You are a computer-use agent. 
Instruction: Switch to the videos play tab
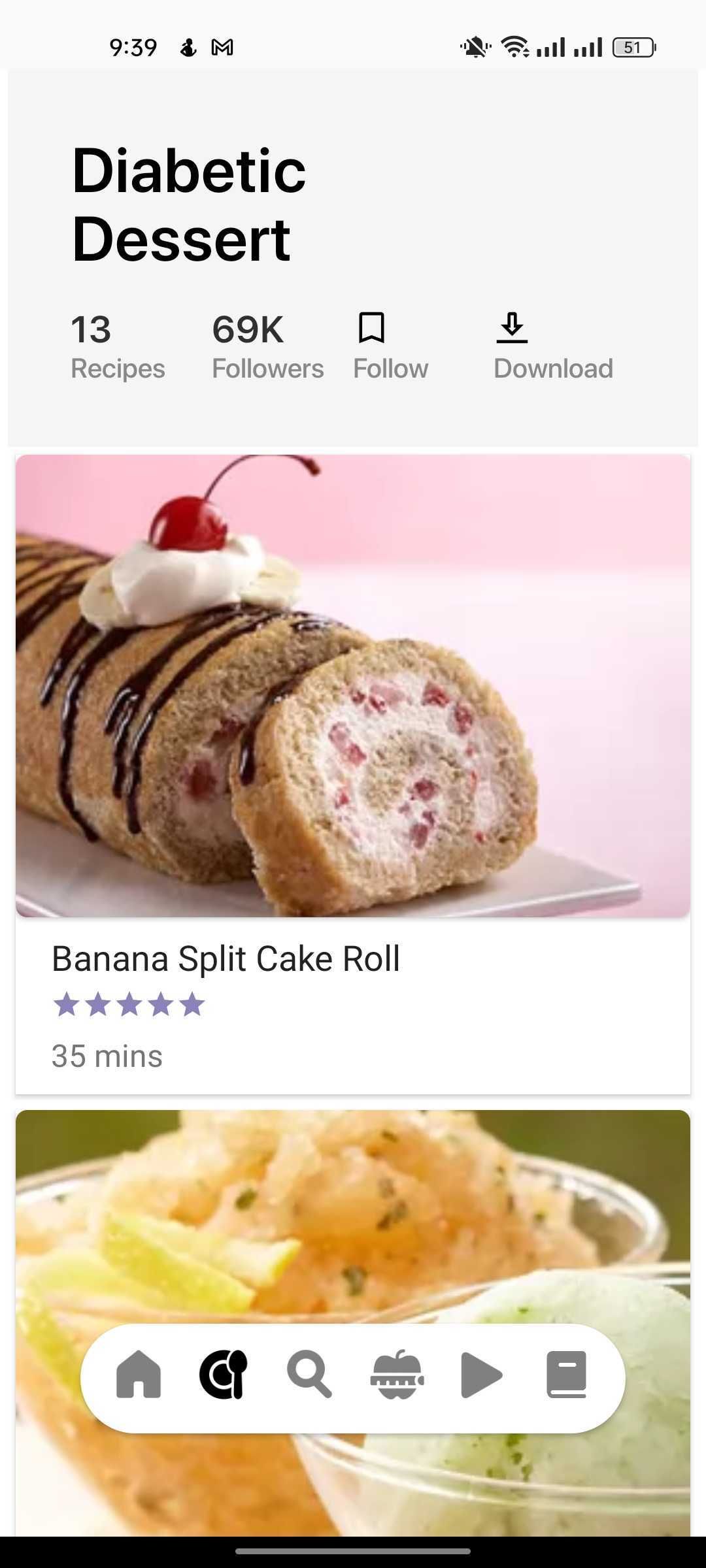coord(482,1375)
